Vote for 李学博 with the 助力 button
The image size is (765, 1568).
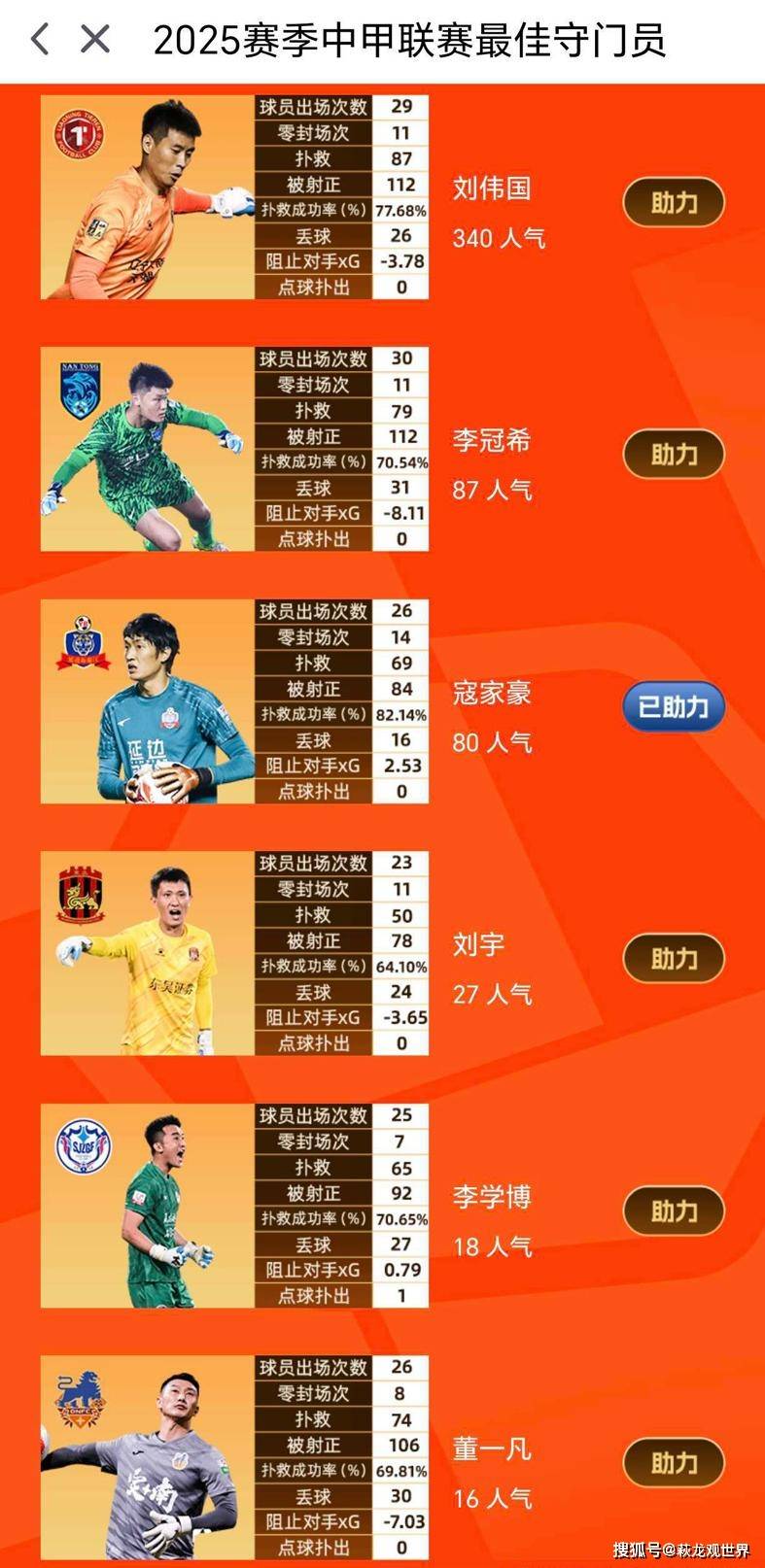coord(674,1211)
